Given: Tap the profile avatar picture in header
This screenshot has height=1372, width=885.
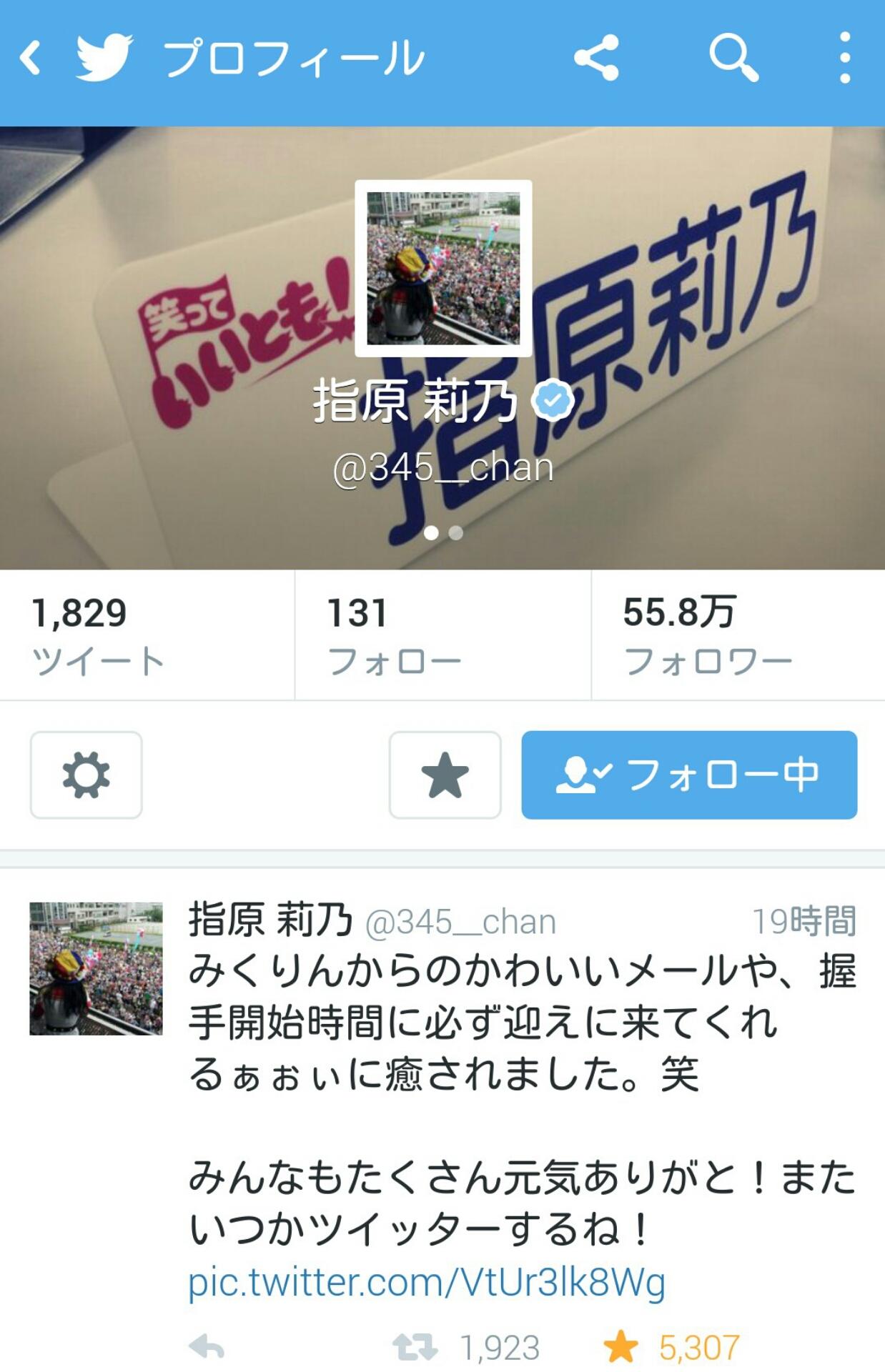Looking at the screenshot, I should coord(443,268).
